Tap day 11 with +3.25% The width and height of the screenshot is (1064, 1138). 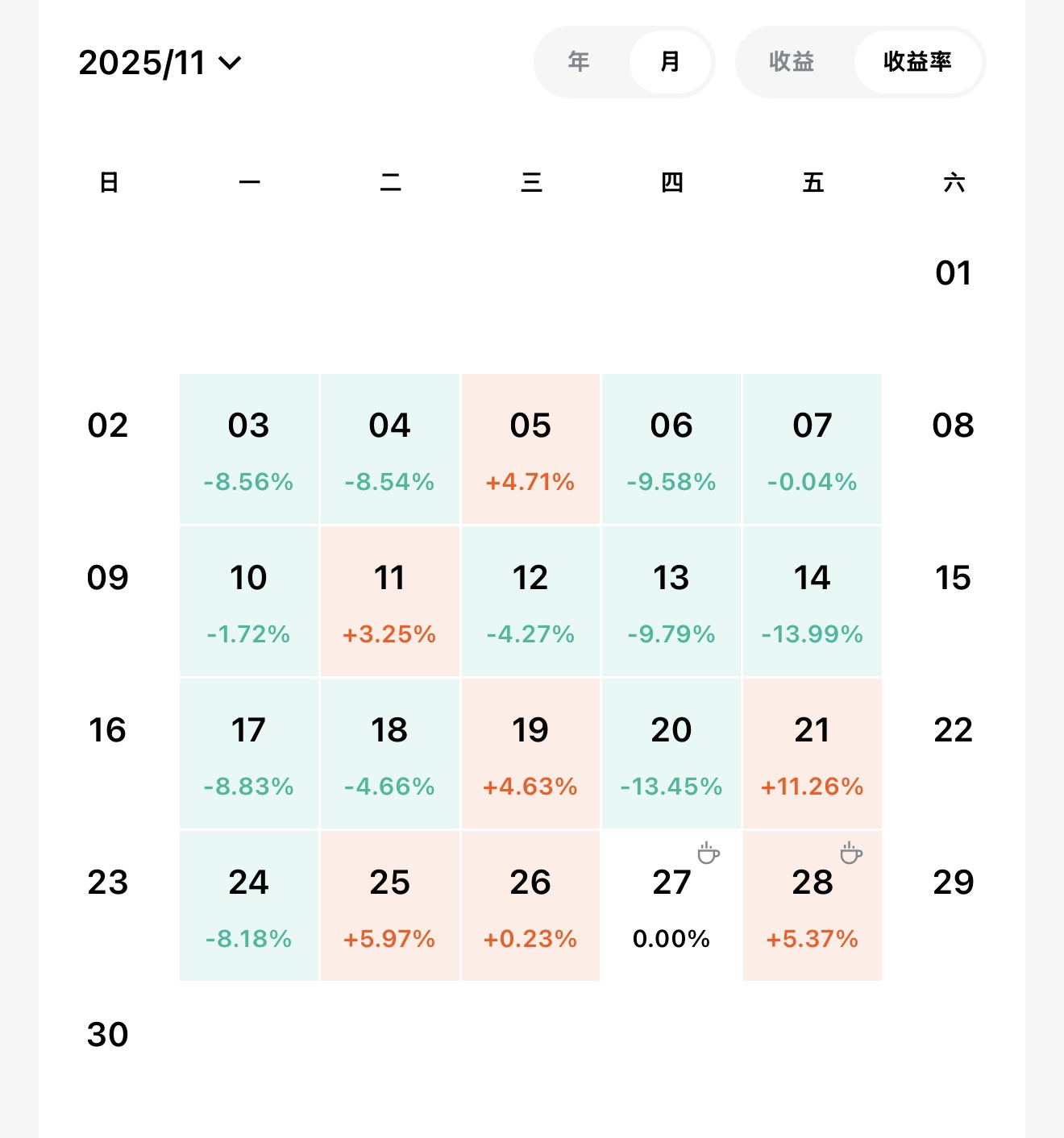click(389, 601)
